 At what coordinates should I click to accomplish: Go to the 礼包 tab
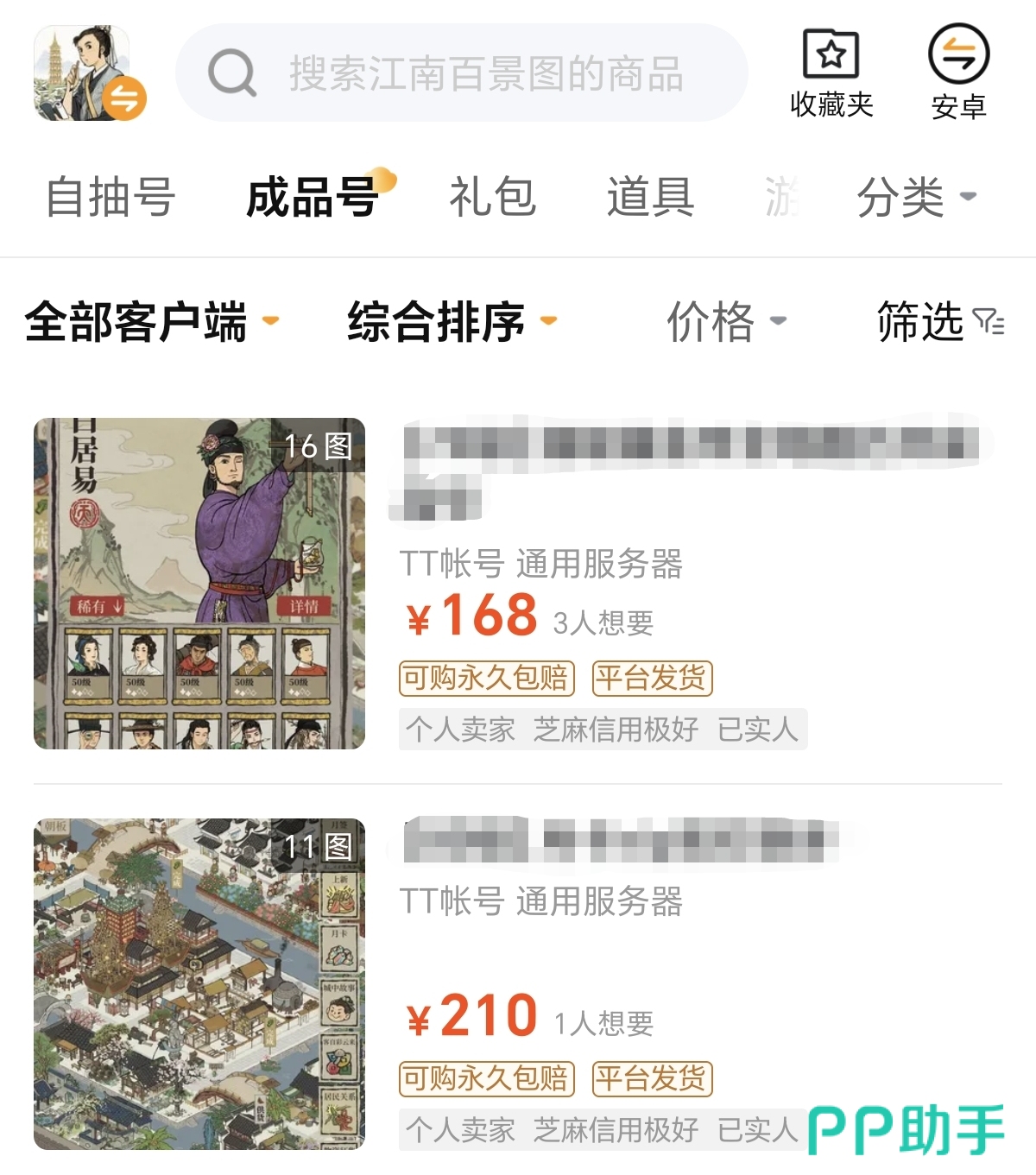pos(492,197)
